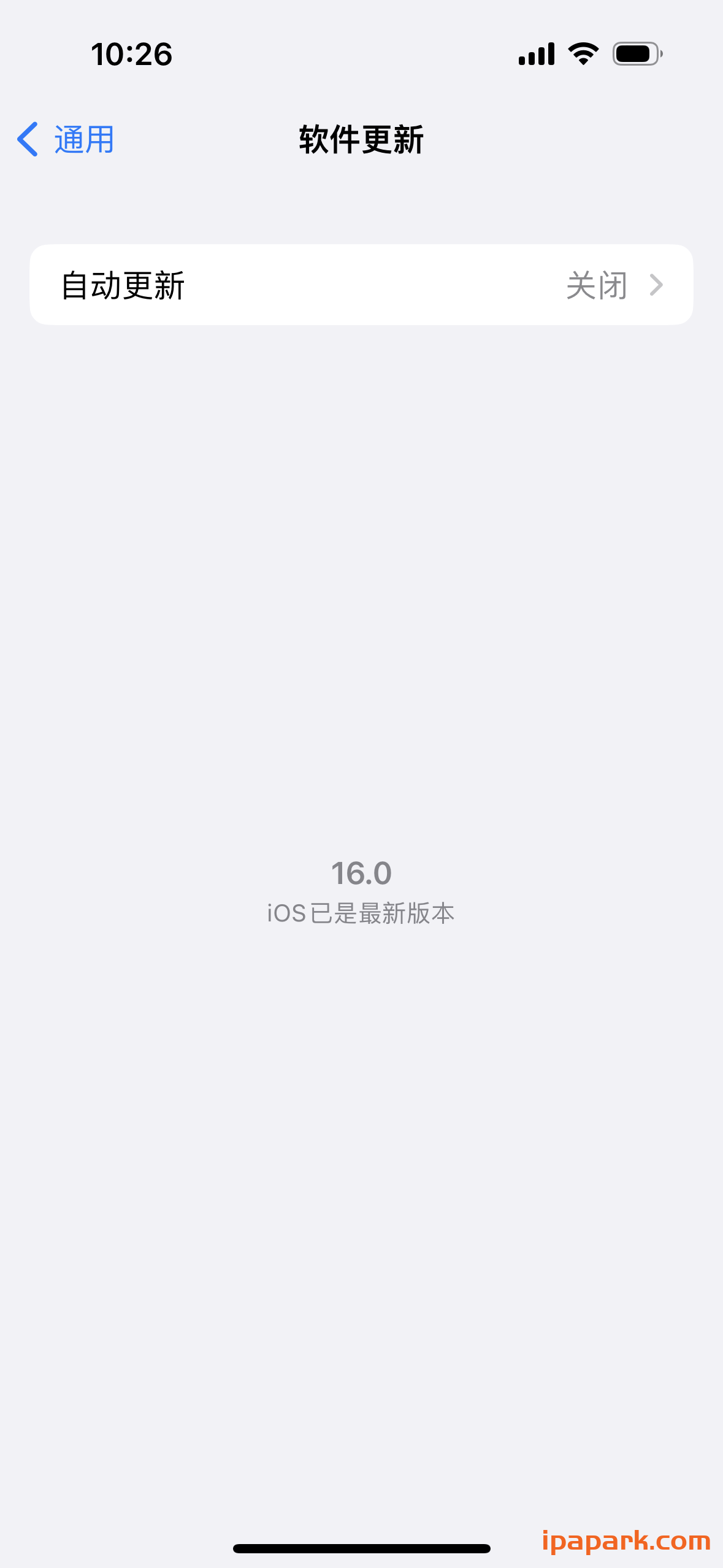Click the Wi-Fi status icon
Image resolution: width=723 pixels, height=1568 pixels.
(x=581, y=53)
